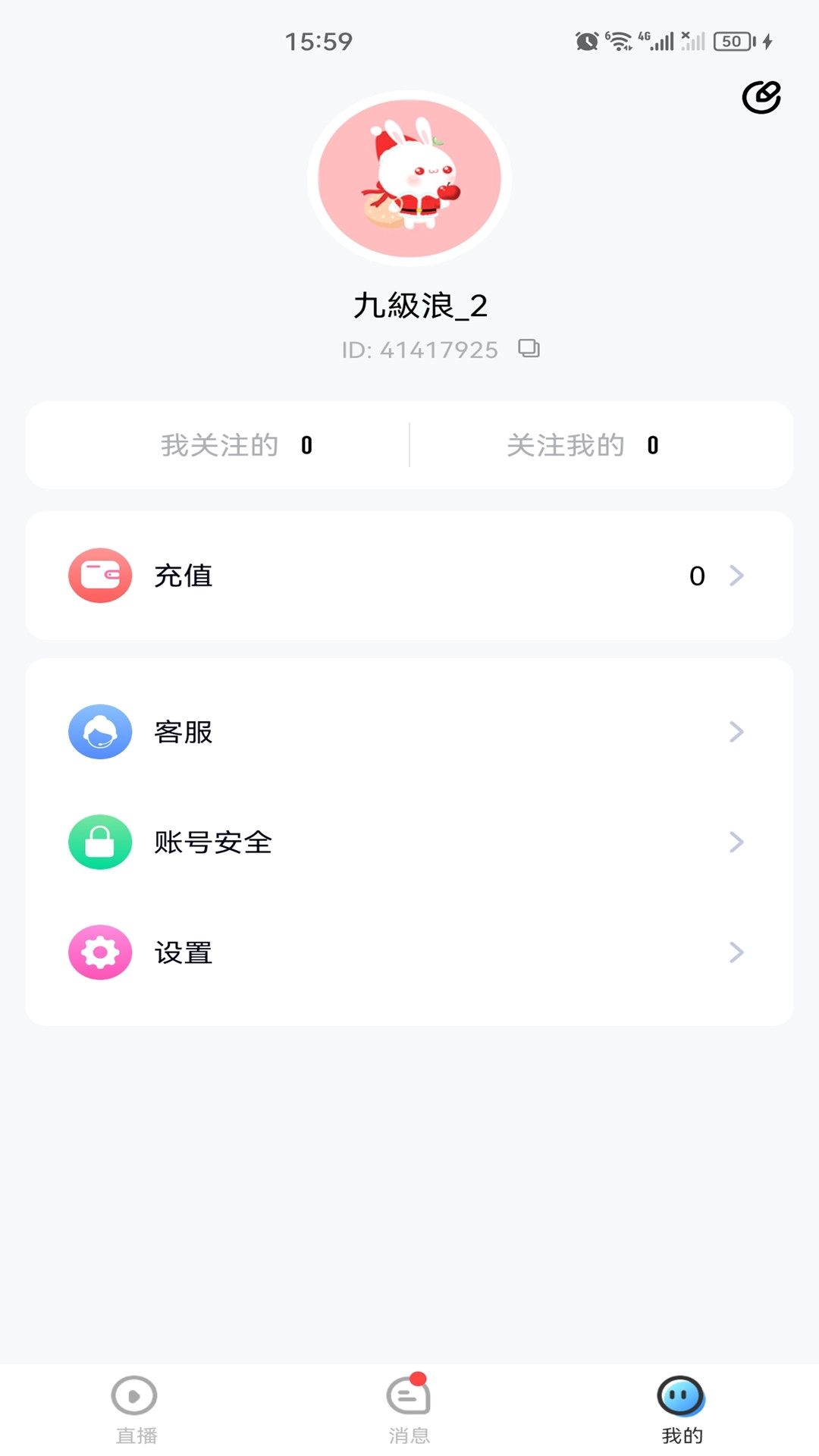The image size is (819, 1456).
Task: Tap the green account security lock icon
Action: point(99,842)
